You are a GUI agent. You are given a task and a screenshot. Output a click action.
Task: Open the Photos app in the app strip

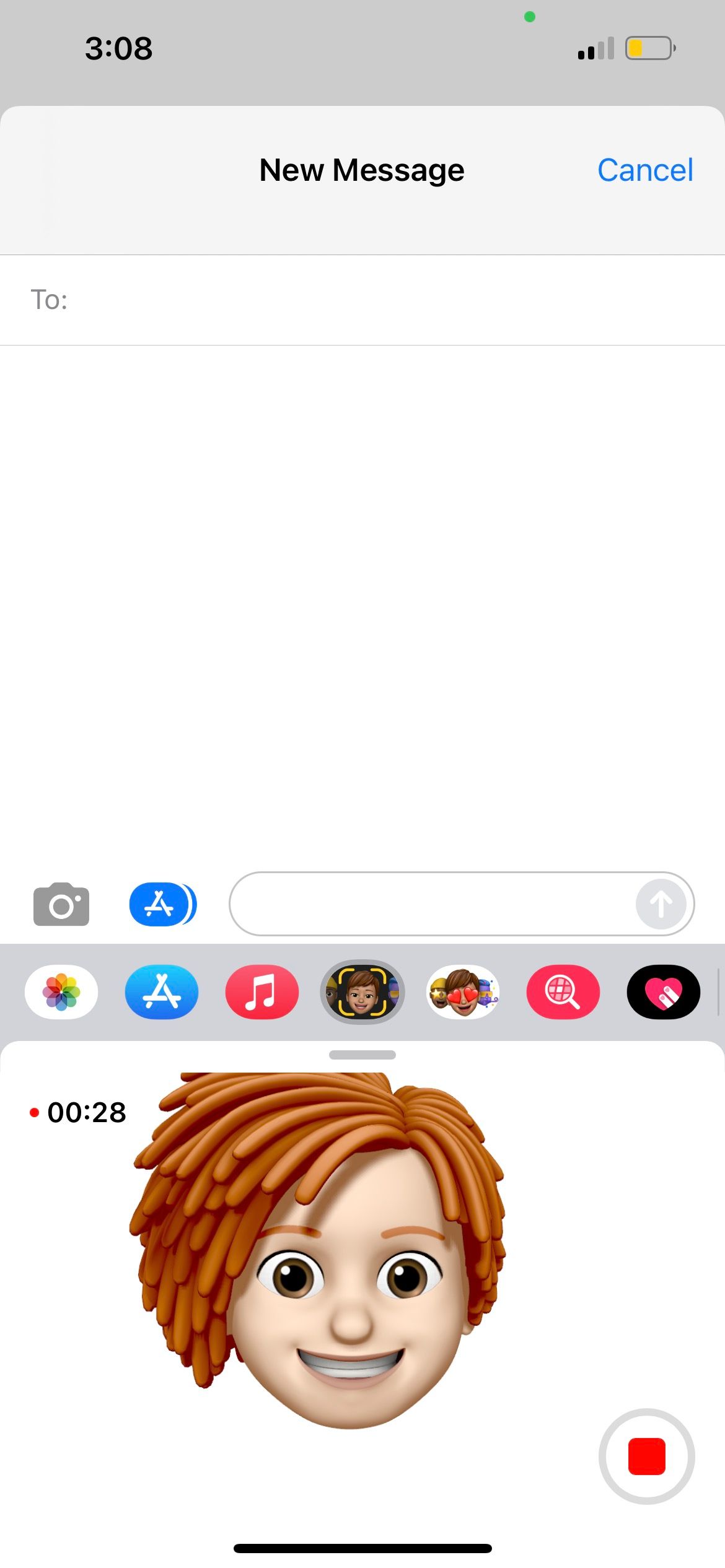[61, 992]
